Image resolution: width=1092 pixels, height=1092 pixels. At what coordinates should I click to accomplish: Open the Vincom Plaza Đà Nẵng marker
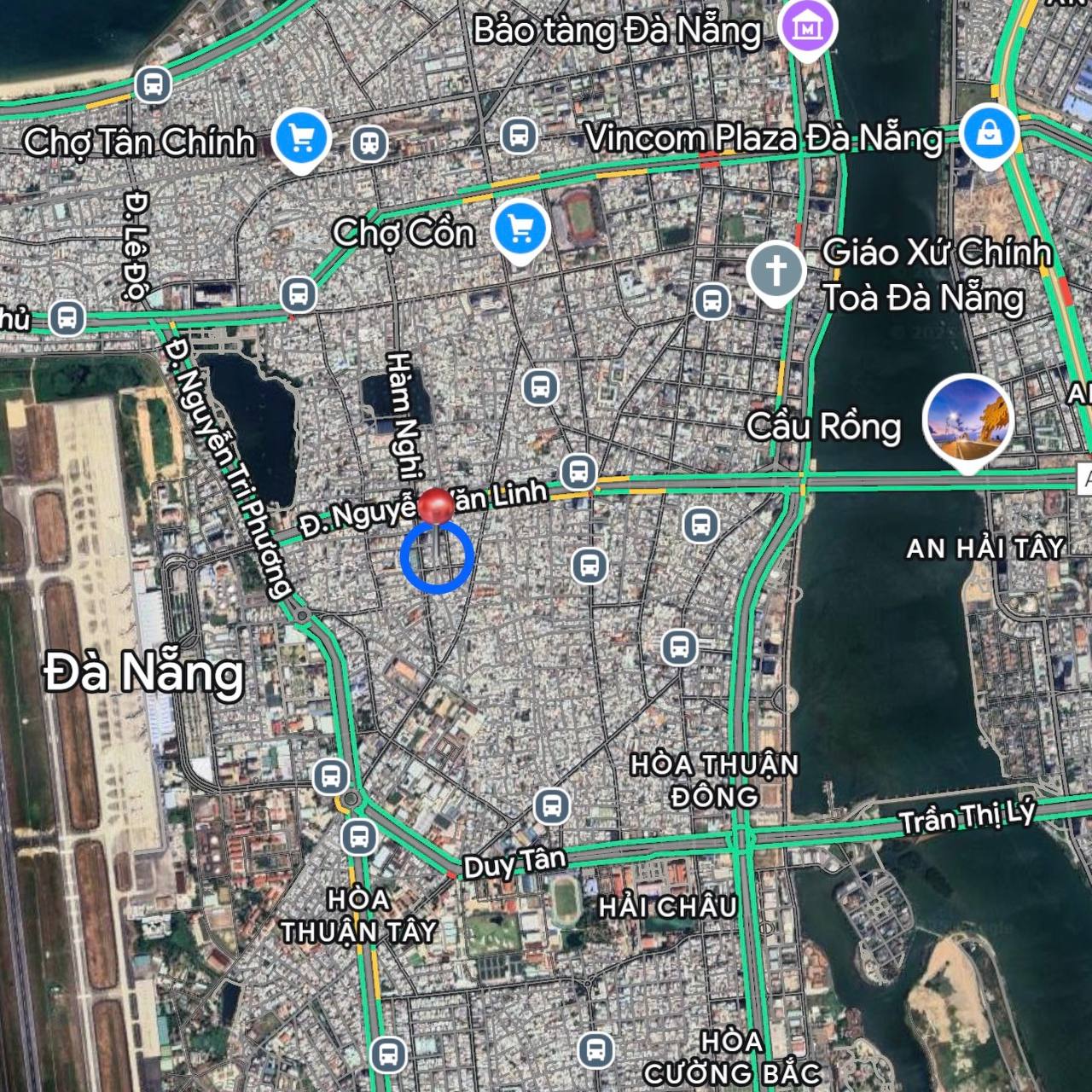tap(989, 135)
